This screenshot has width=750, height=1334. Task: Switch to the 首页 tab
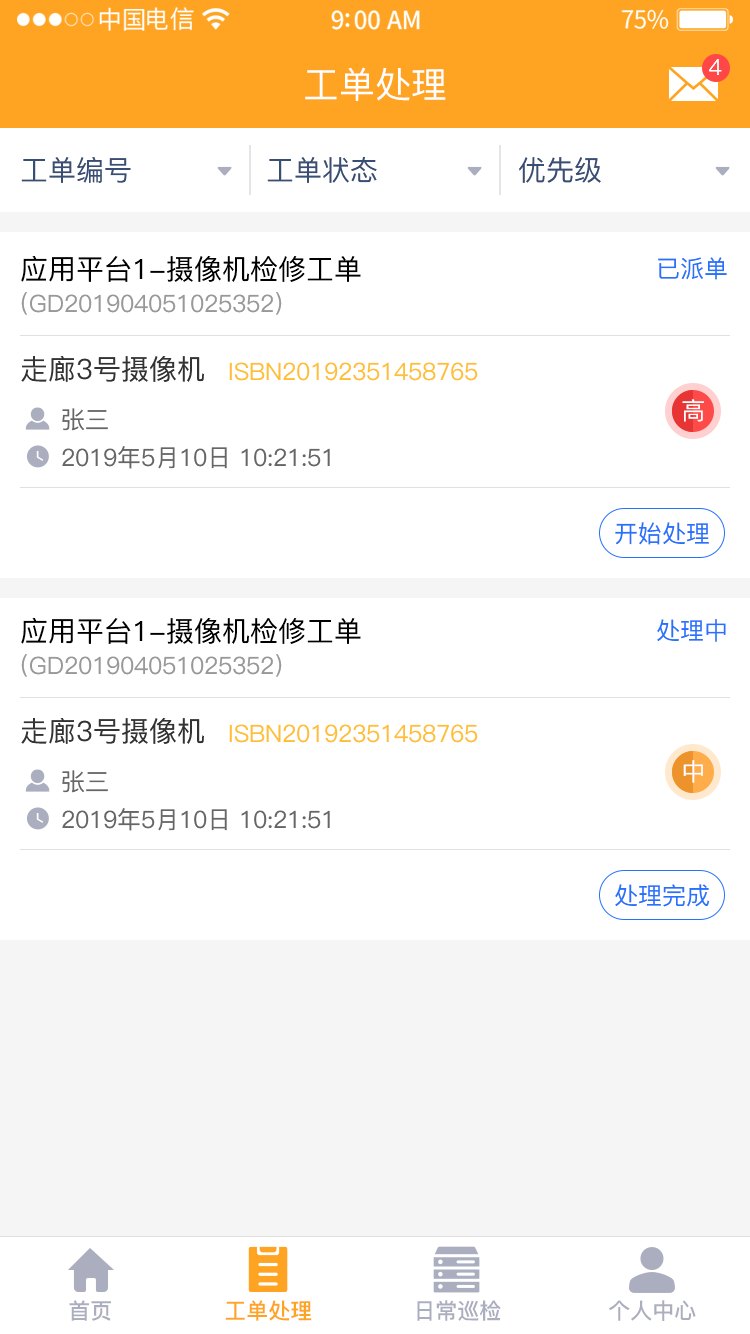90,1285
